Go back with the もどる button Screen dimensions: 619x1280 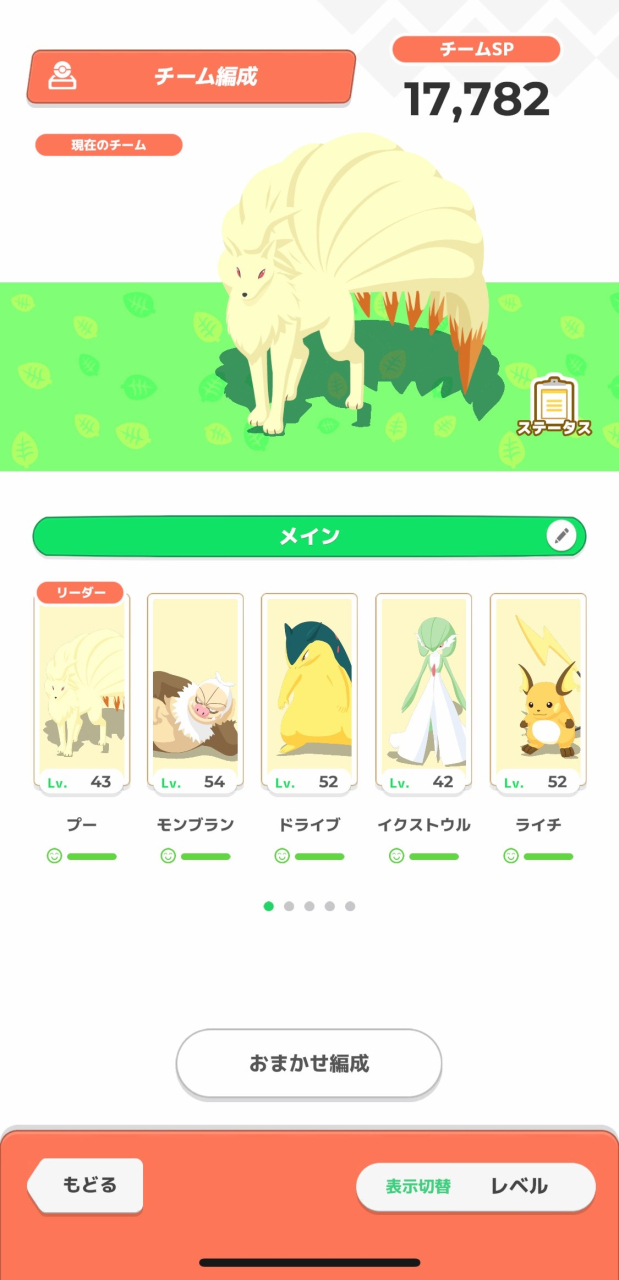point(88,1185)
